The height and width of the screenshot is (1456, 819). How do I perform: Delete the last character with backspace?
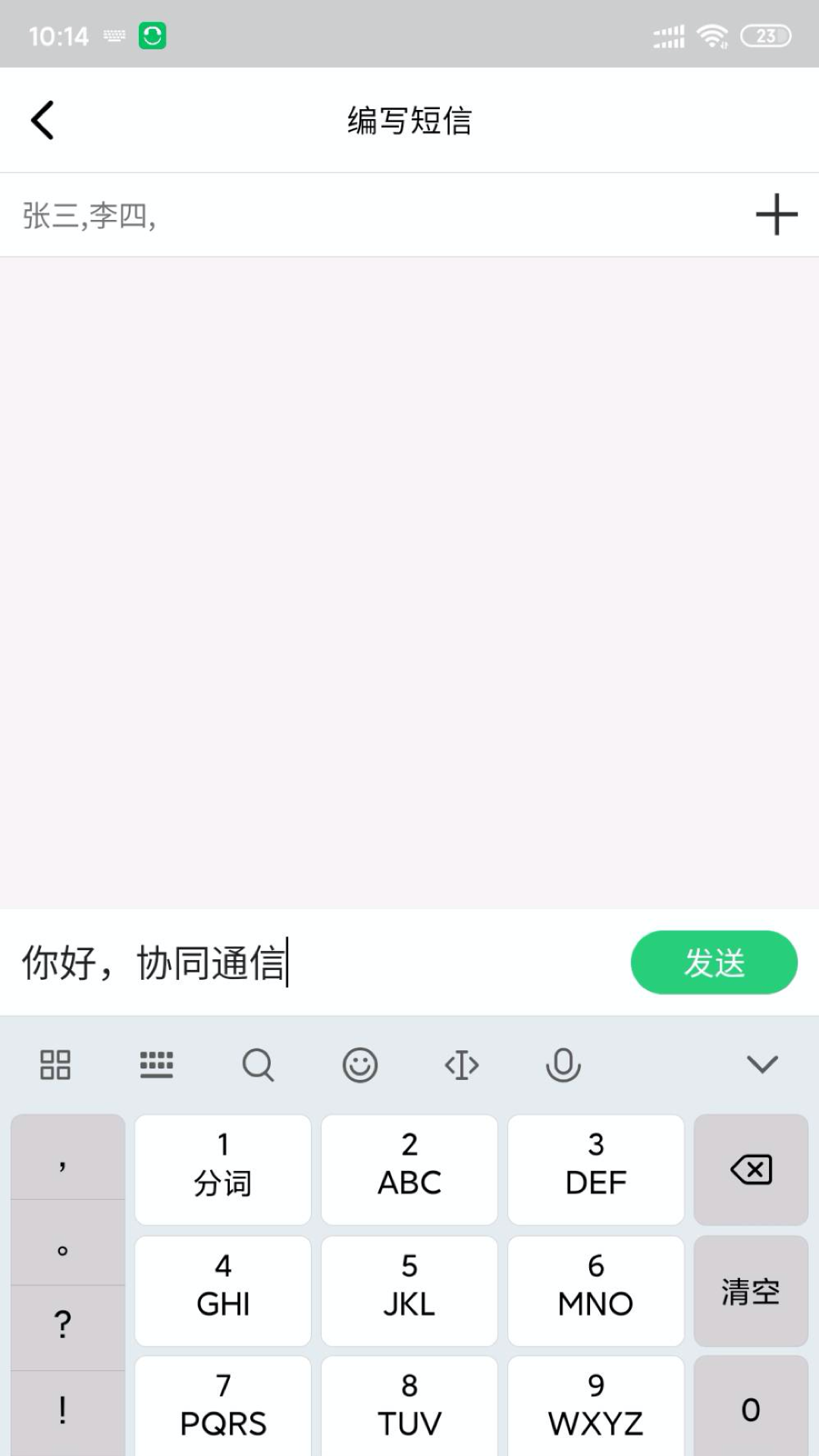click(751, 1169)
